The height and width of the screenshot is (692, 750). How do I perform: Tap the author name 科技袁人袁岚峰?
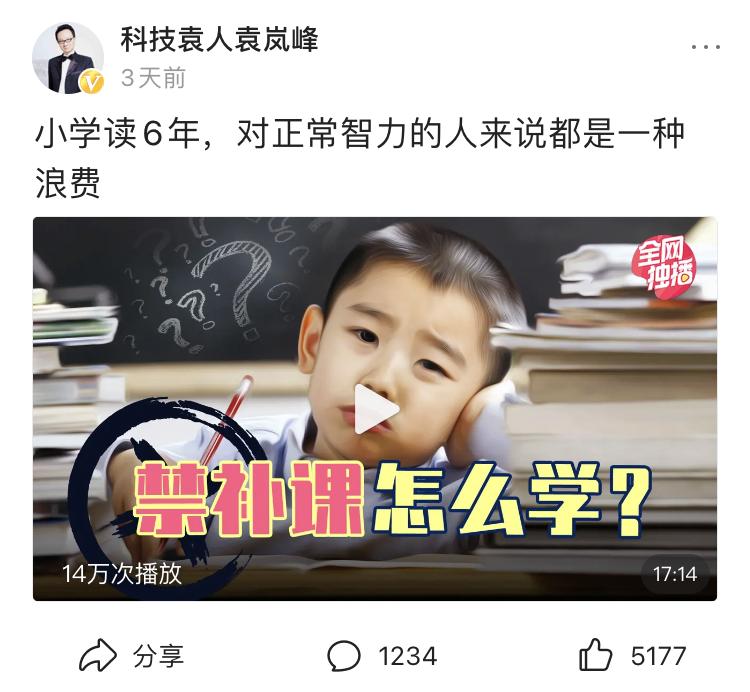point(220,40)
